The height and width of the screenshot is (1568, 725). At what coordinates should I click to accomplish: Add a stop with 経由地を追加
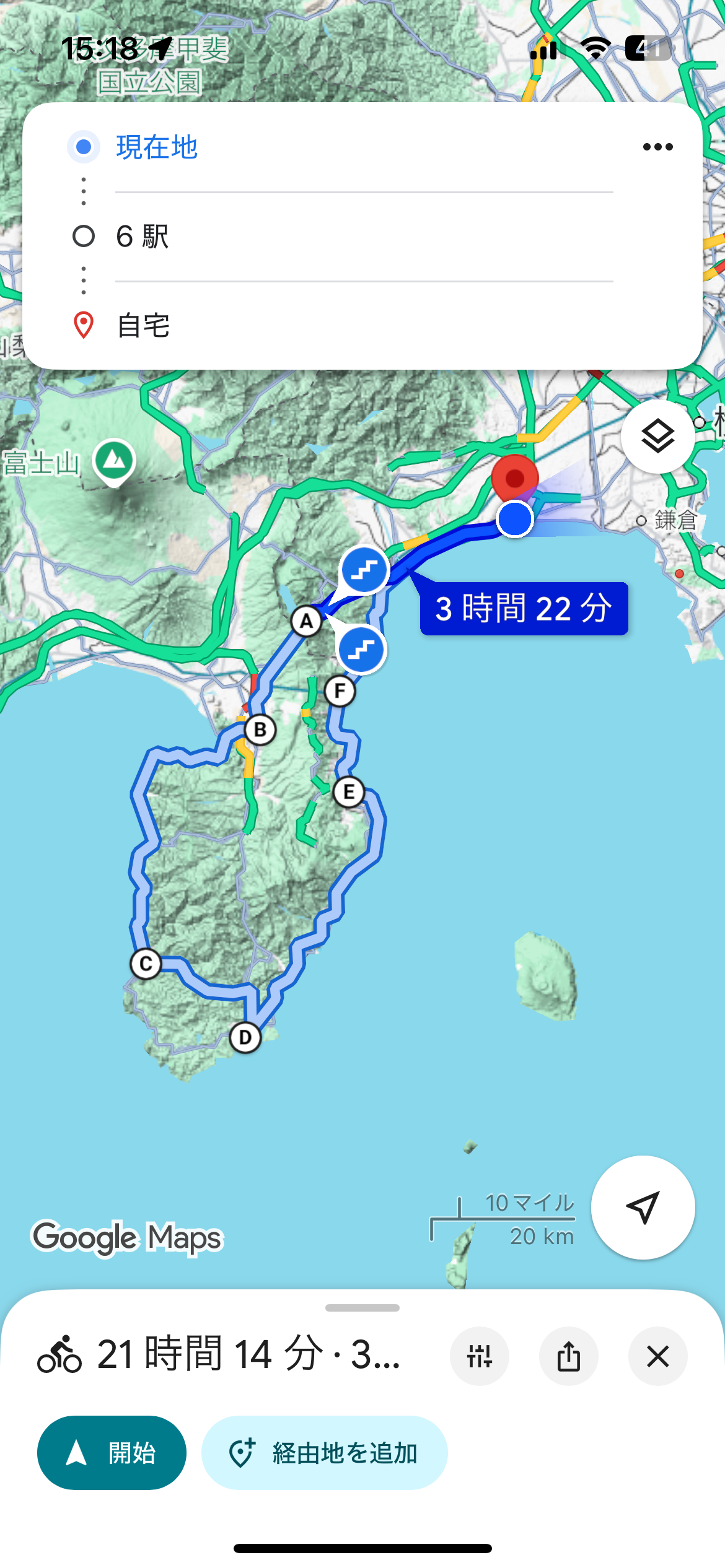point(325,1453)
